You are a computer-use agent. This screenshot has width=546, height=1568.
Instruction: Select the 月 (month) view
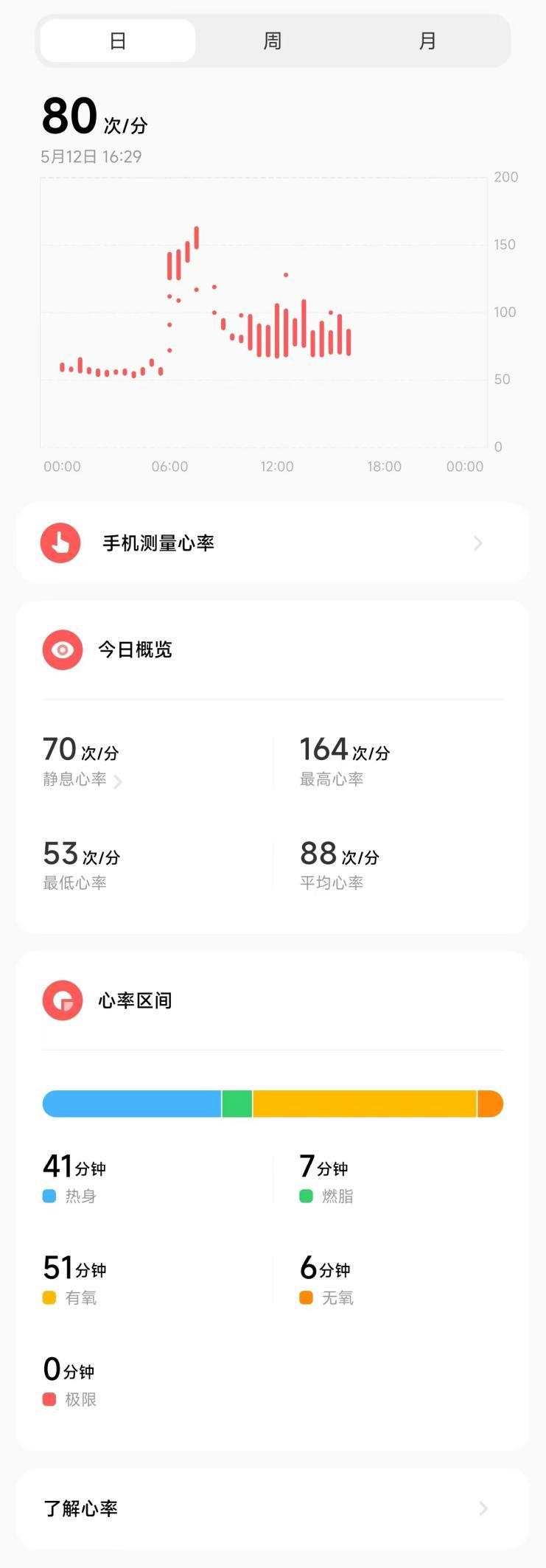coord(427,41)
